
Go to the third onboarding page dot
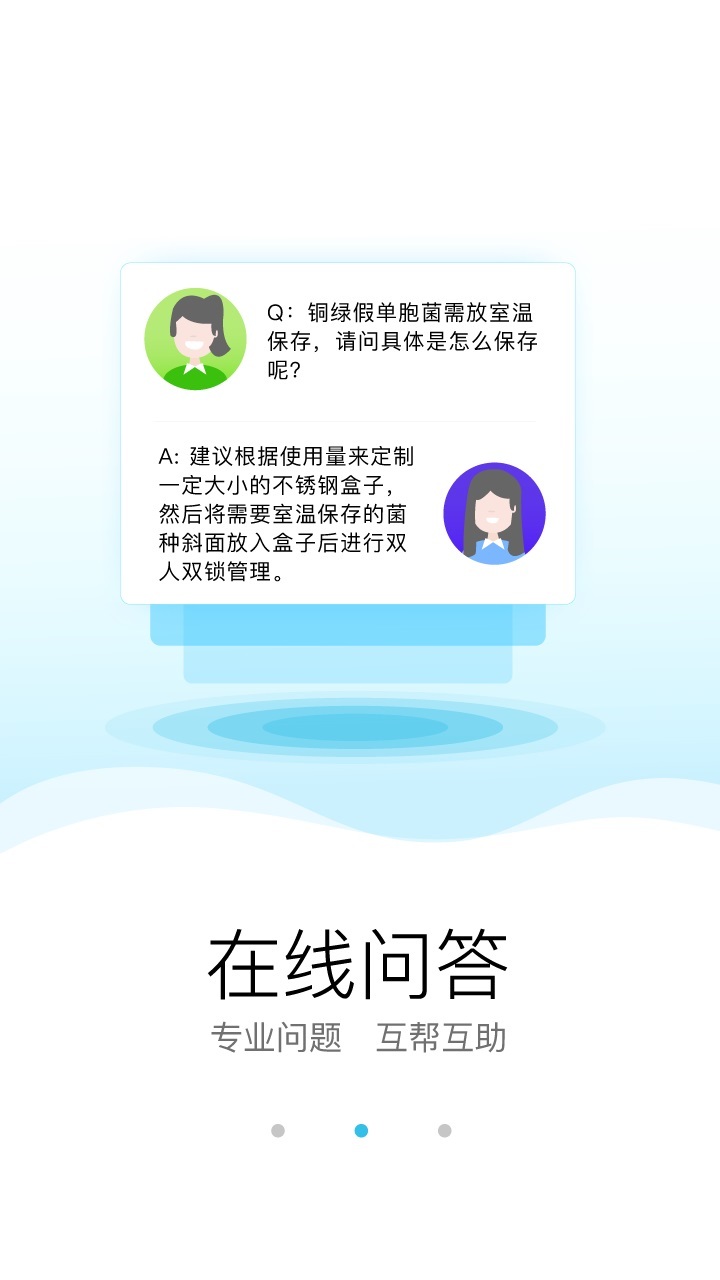[x=444, y=1130]
